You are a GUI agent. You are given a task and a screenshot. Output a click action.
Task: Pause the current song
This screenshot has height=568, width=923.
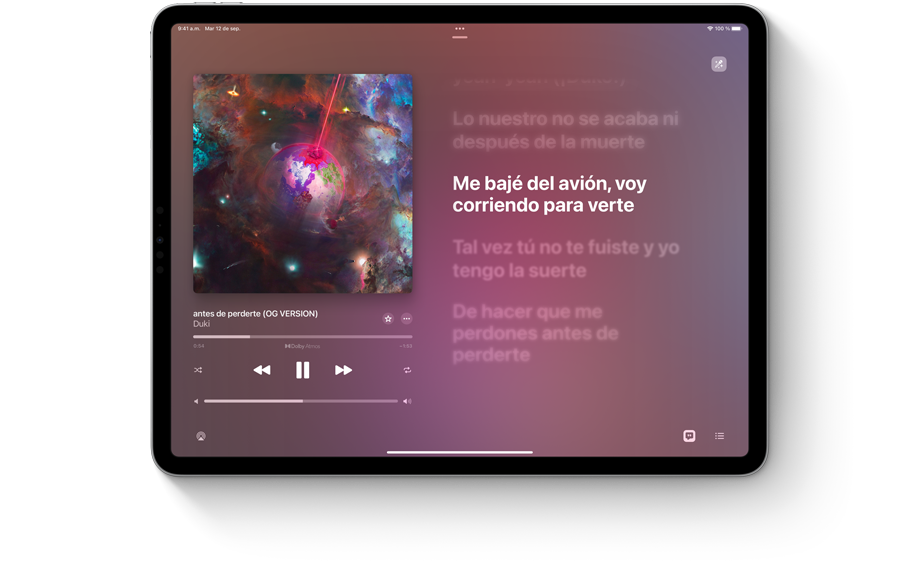click(302, 370)
